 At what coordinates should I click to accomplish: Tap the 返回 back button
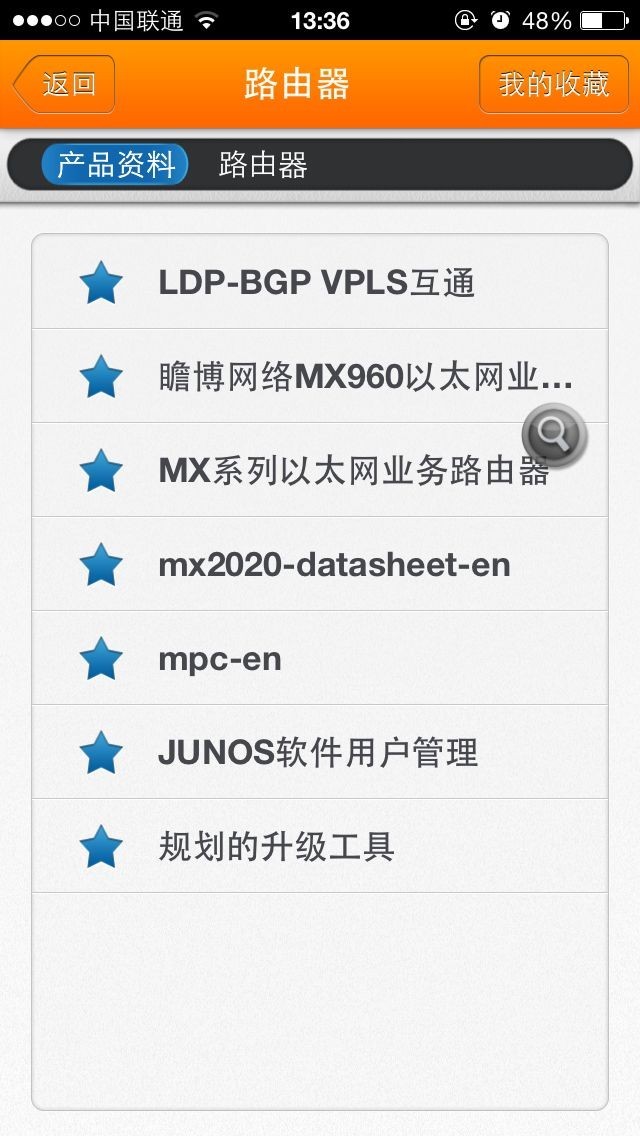64,84
